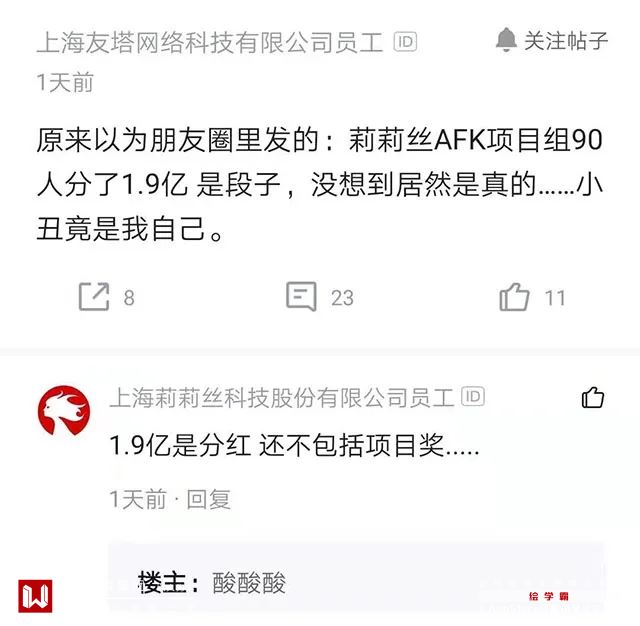The image size is (640, 626).
Task: Share the post about 莉莉丝AFK项目组
Action: click(x=94, y=296)
